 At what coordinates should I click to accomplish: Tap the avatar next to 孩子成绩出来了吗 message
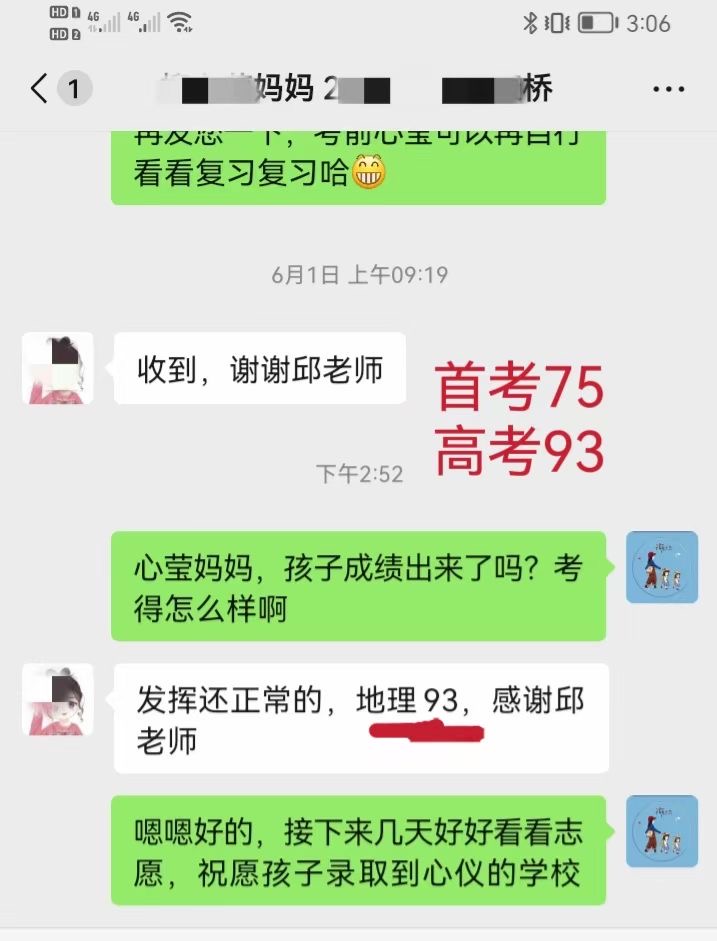click(x=661, y=567)
